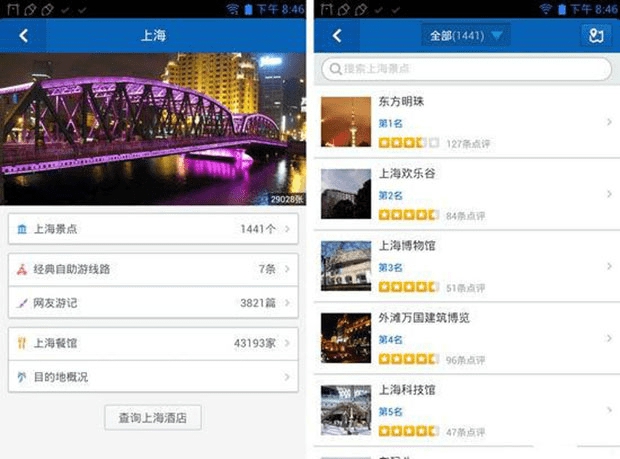Tap the 搜索上海景点 search box
The height and width of the screenshot is (459, 620).
[466, 69]
